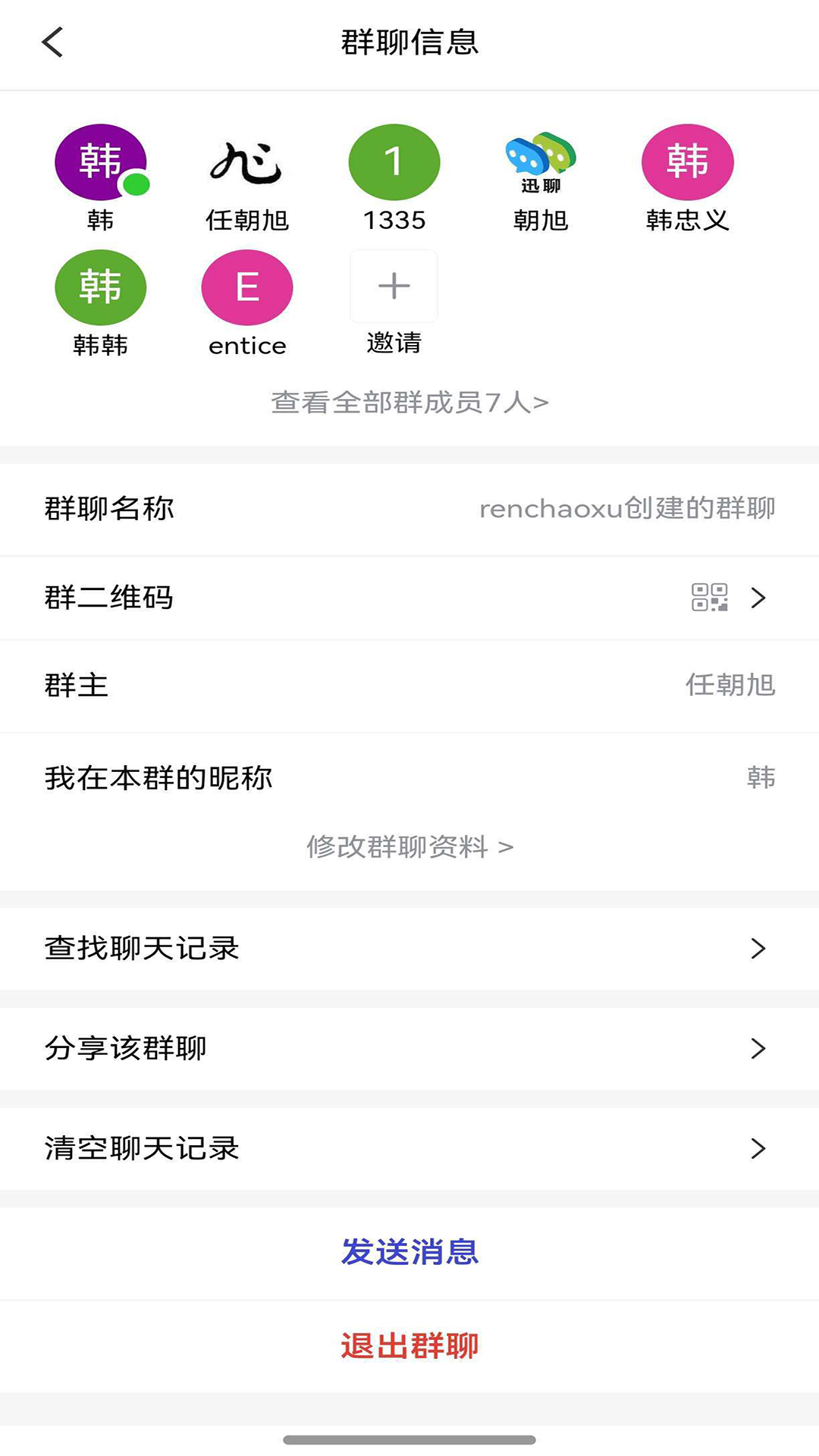Select entice's pink avatar
The image size is (819, 1456).
click(246, 287)
